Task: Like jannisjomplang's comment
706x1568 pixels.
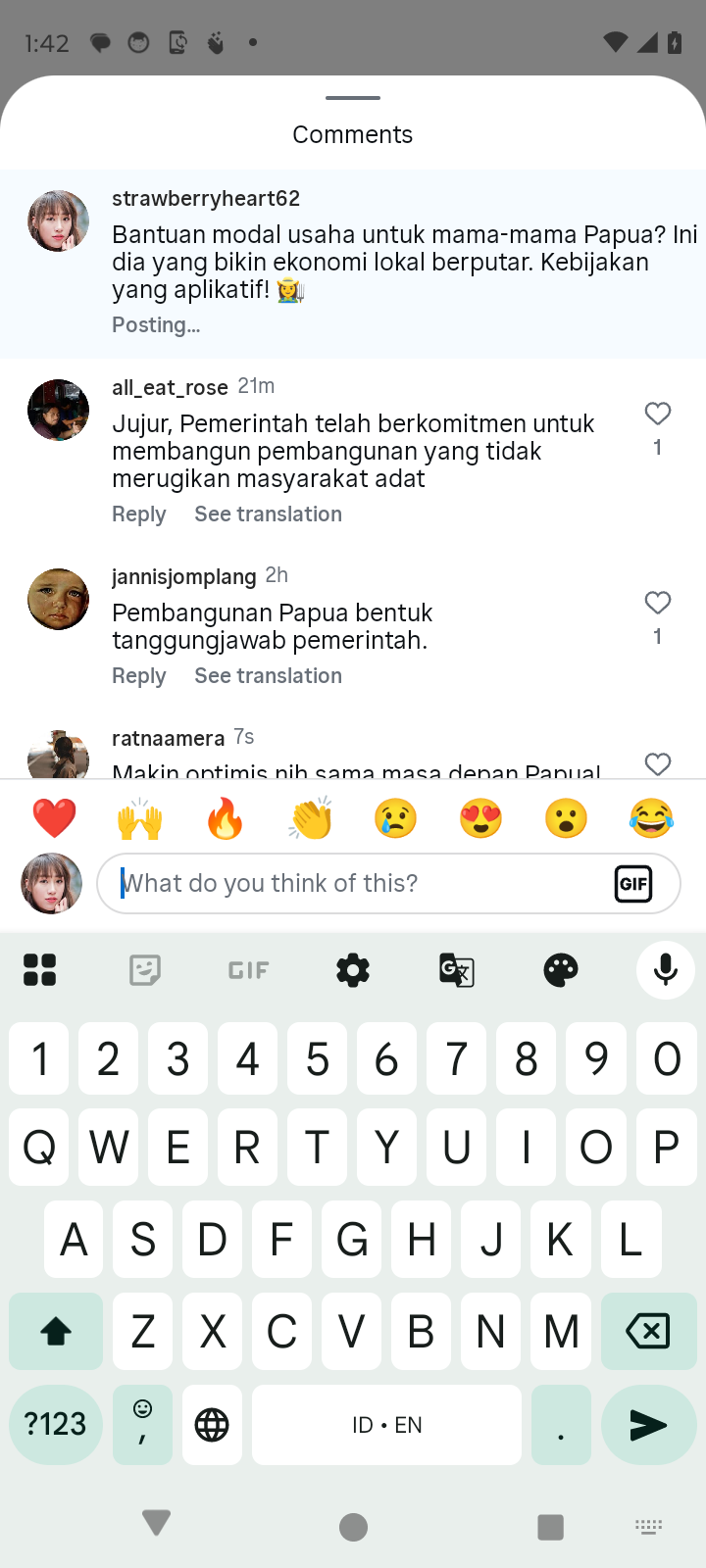Action: point(657,604)
